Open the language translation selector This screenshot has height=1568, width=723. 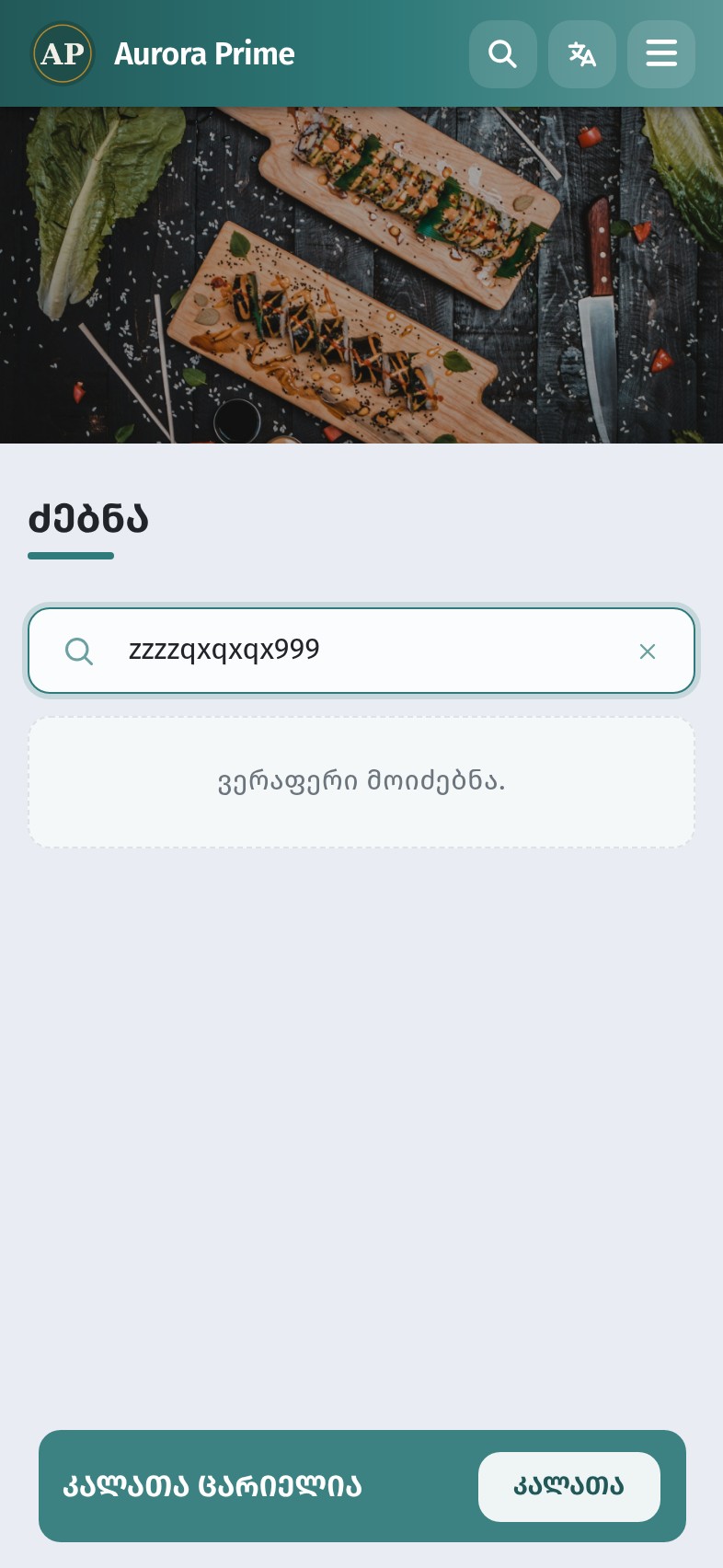[x=582, y=54]
